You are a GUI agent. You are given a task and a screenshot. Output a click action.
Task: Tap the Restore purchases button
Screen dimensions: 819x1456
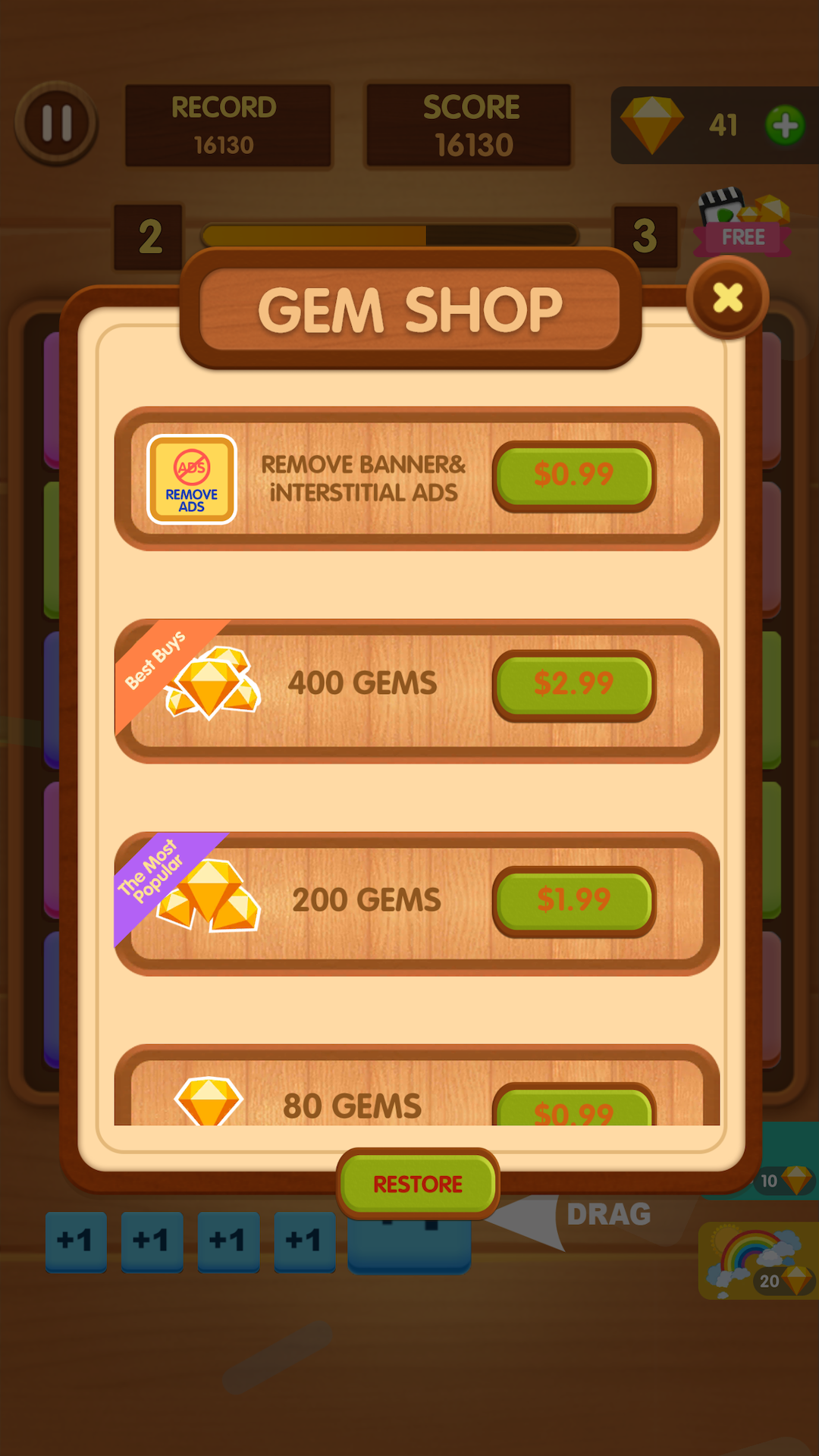pyautogui.click(x=417, y=1184)
